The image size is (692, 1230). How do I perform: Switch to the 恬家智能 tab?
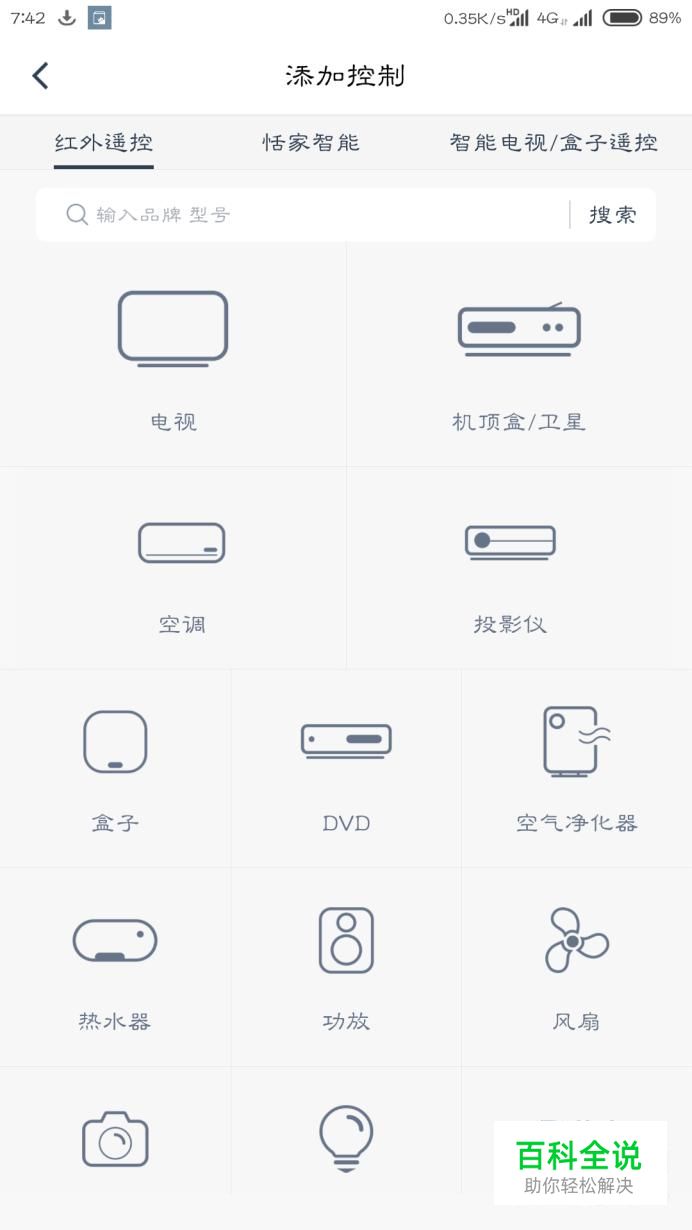[311, 143]
